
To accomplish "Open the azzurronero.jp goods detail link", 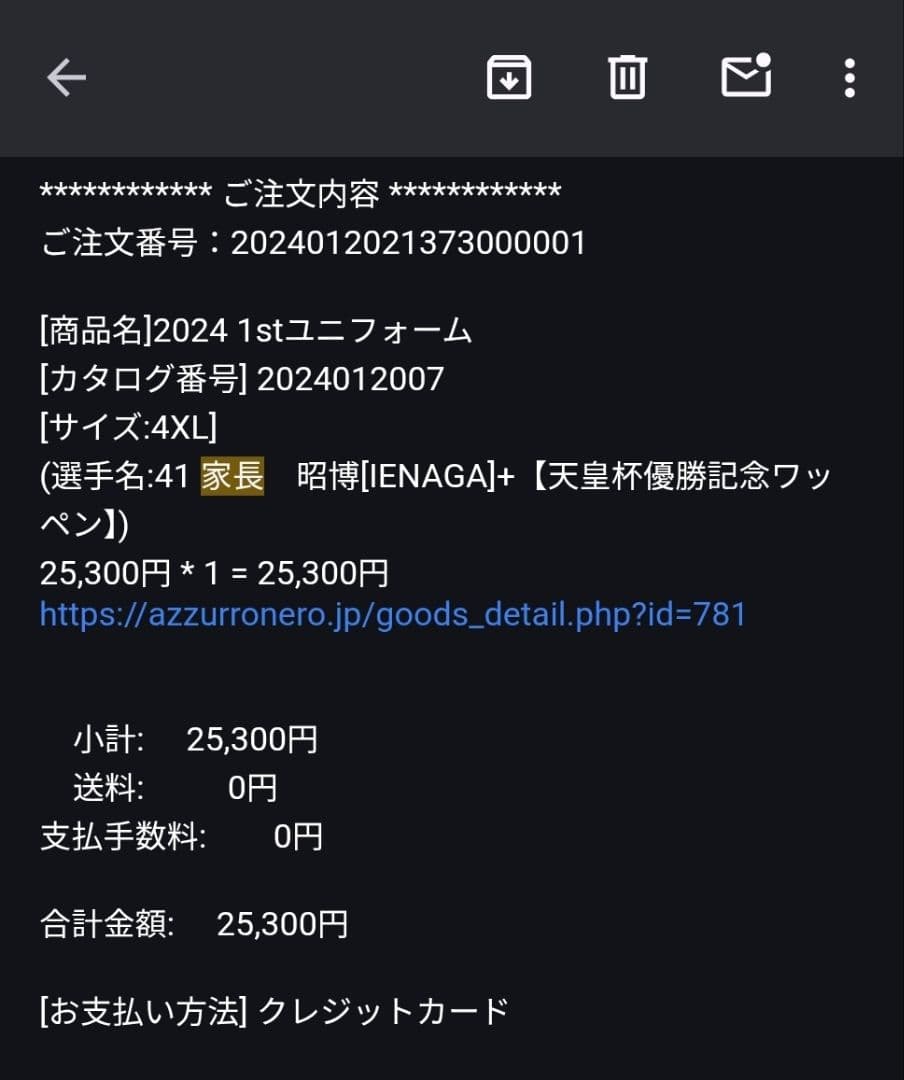I will click(x=390, y=615).
